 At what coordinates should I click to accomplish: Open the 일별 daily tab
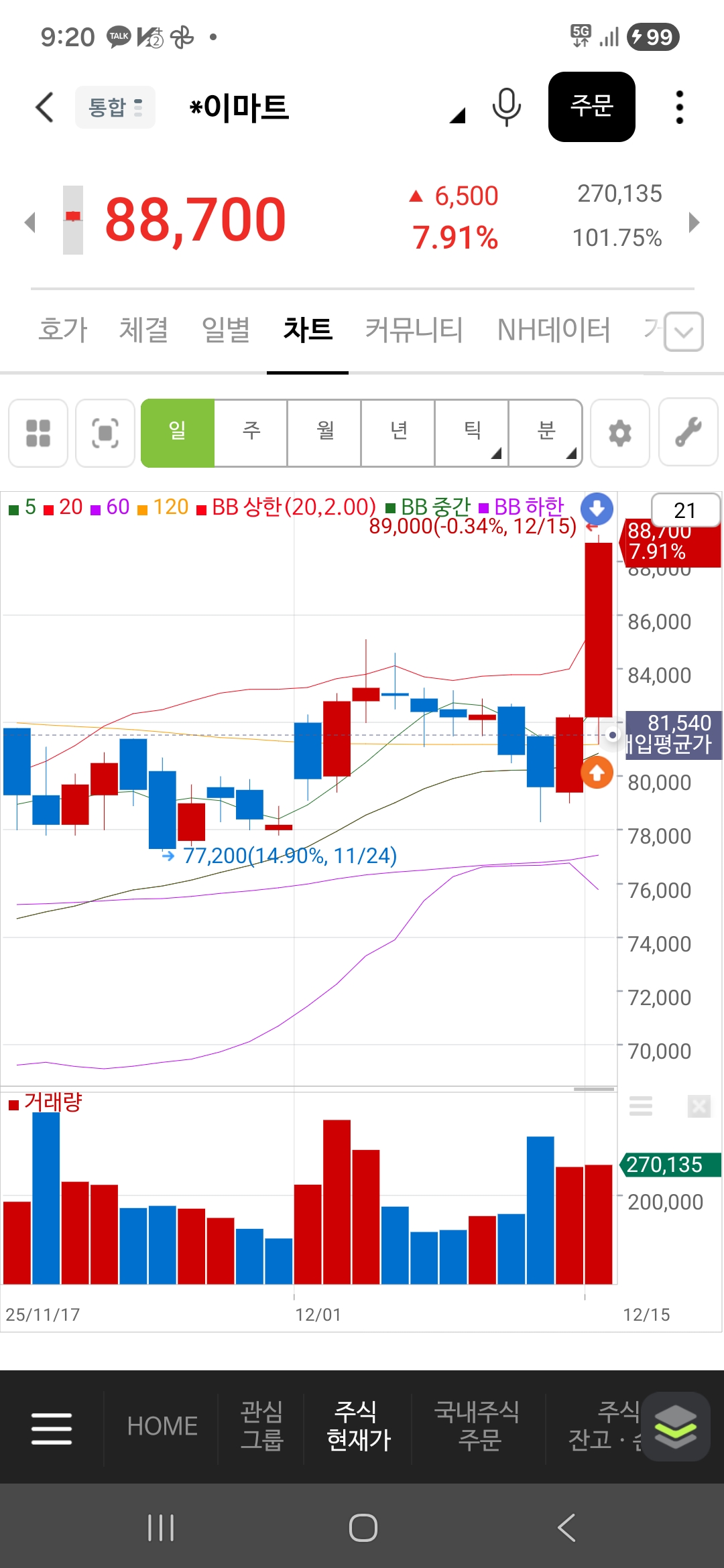pos(226,330)
